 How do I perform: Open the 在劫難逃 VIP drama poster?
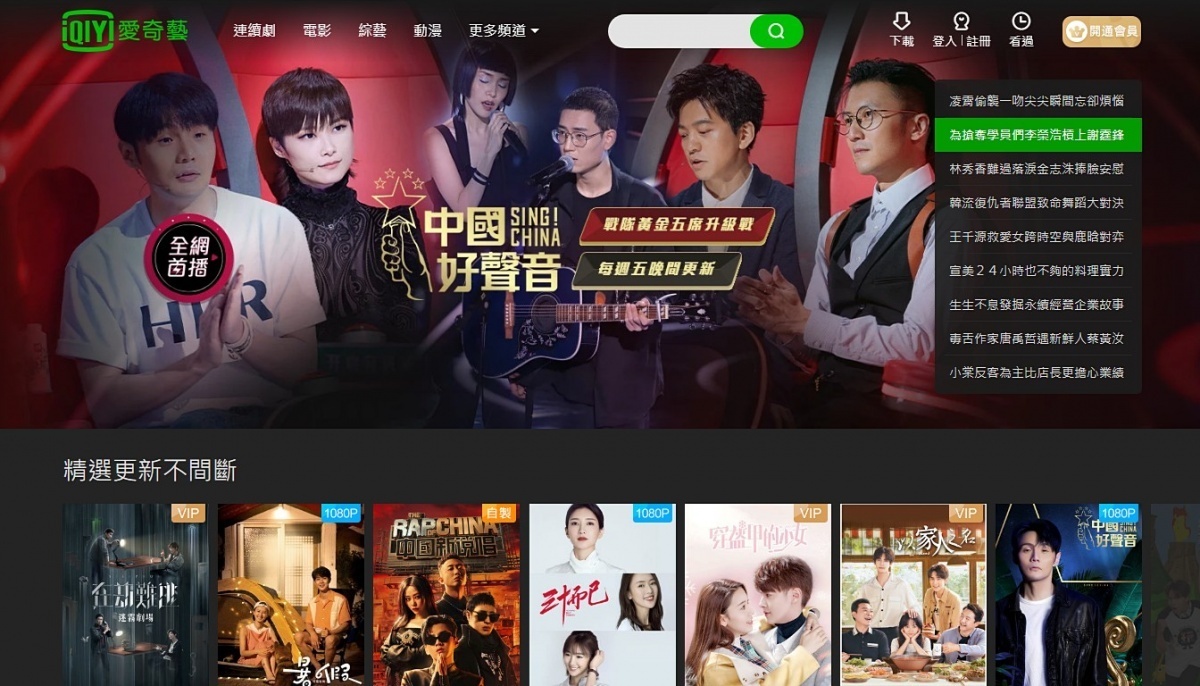[x=136, y=595]
